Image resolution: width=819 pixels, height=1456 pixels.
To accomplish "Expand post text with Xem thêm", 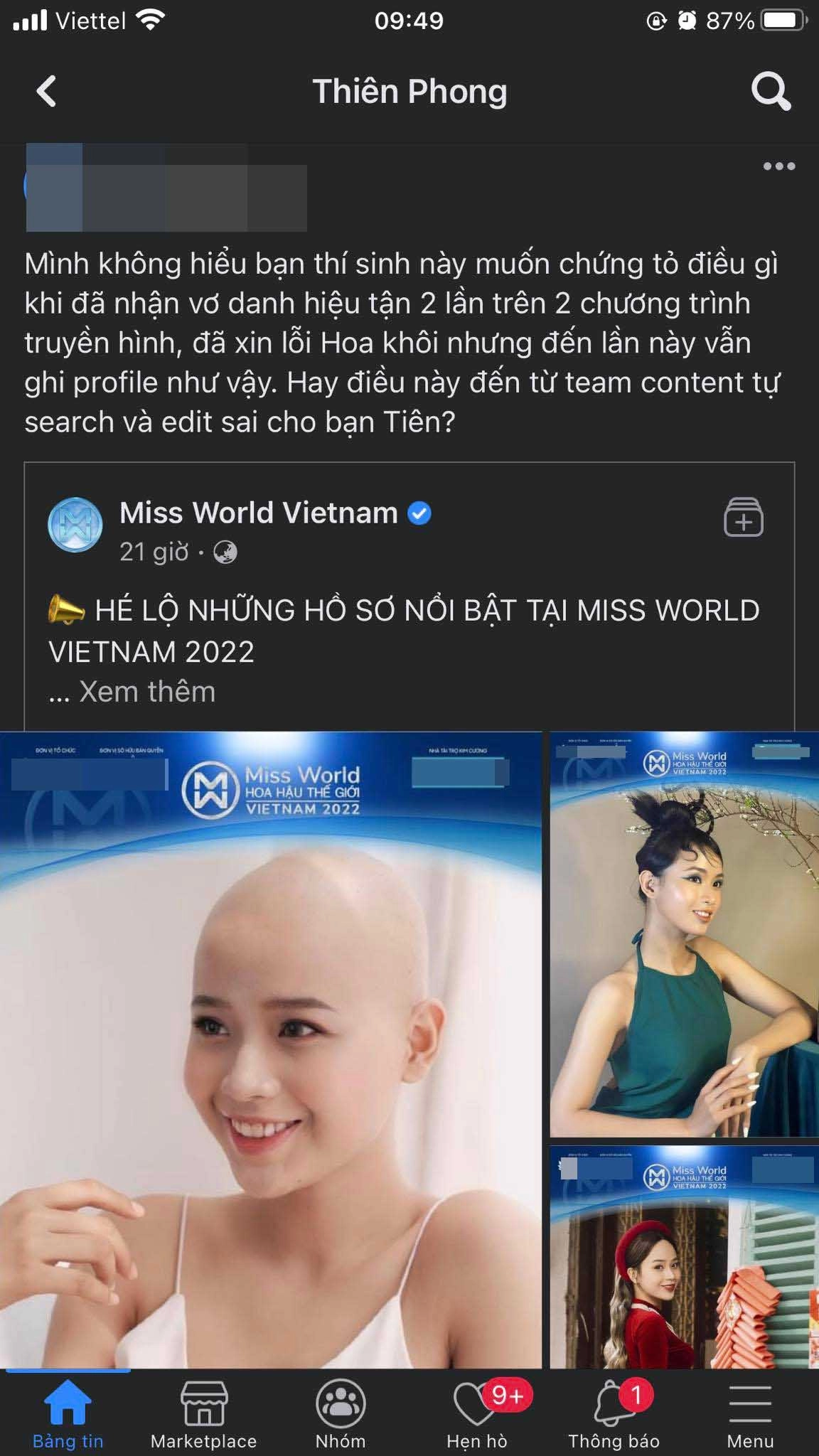I will [x=147, y=692].
